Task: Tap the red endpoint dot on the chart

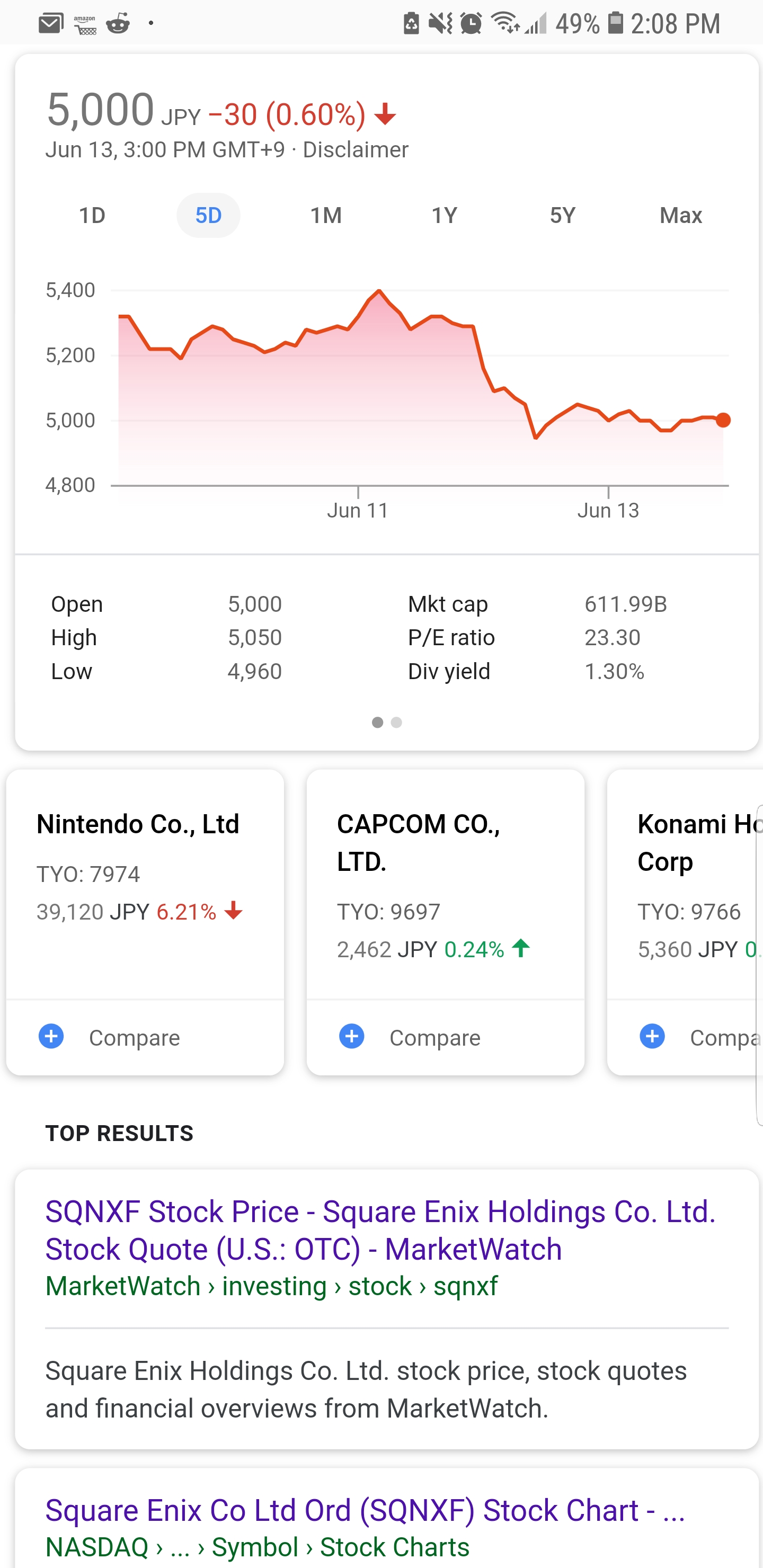Action: (723, 420)
